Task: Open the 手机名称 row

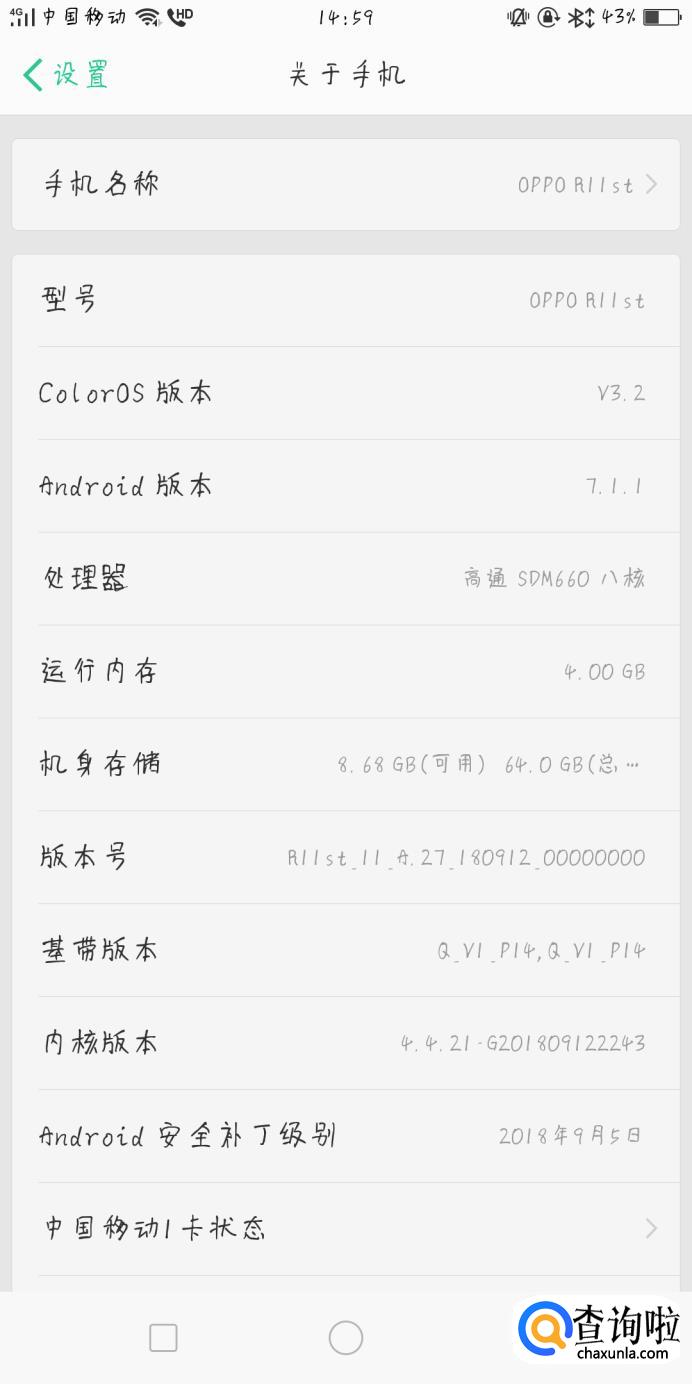Action: [x=346, y=185]
